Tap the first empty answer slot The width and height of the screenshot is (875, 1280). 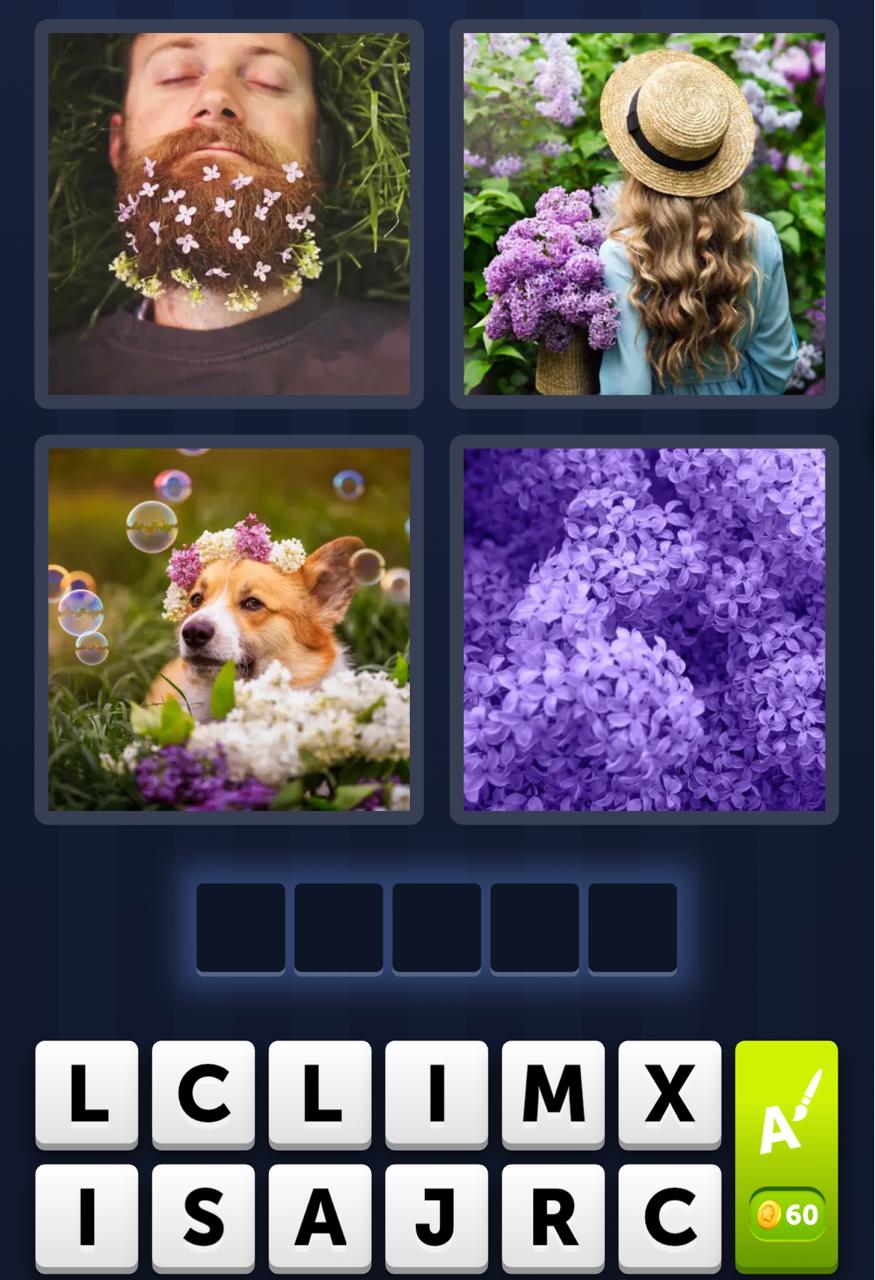click(x=240, y=926)
